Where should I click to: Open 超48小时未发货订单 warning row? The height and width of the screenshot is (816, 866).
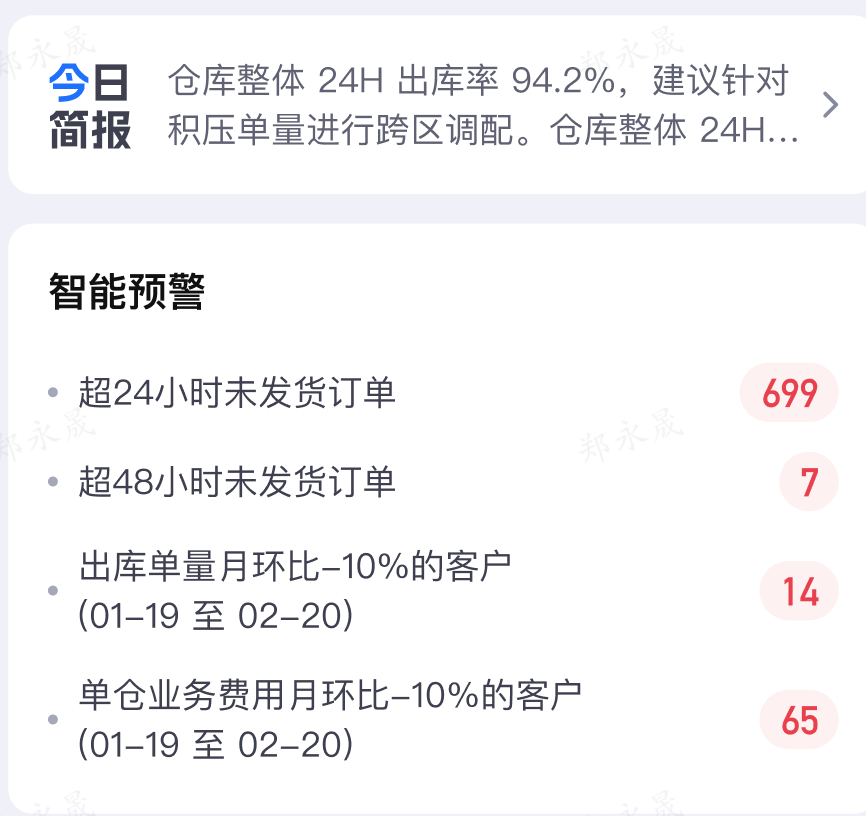click(238, 483)
